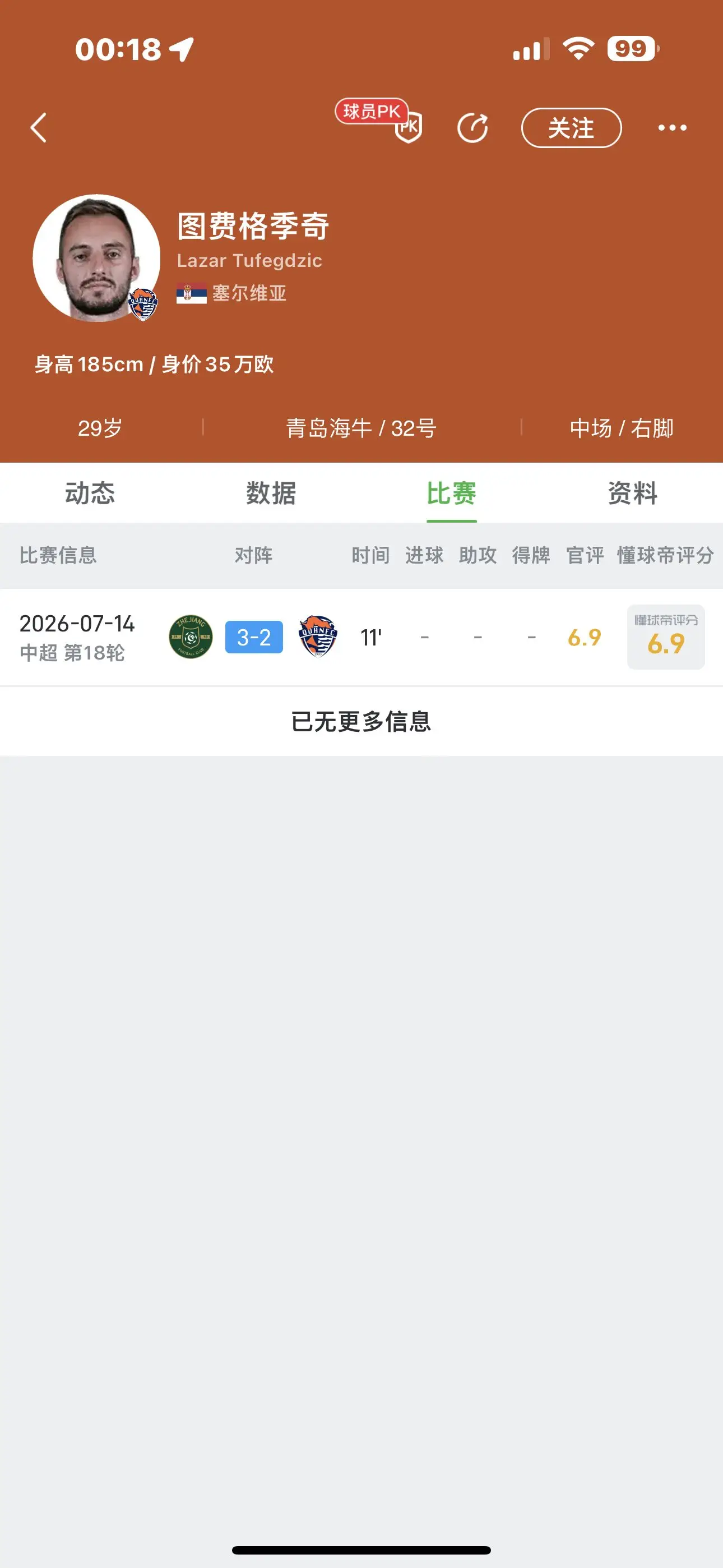This screenshot has width=723, height=1568.
Task: Open the 2026-07-14 中超 第18轮 match row
Action: coord(361,637)
